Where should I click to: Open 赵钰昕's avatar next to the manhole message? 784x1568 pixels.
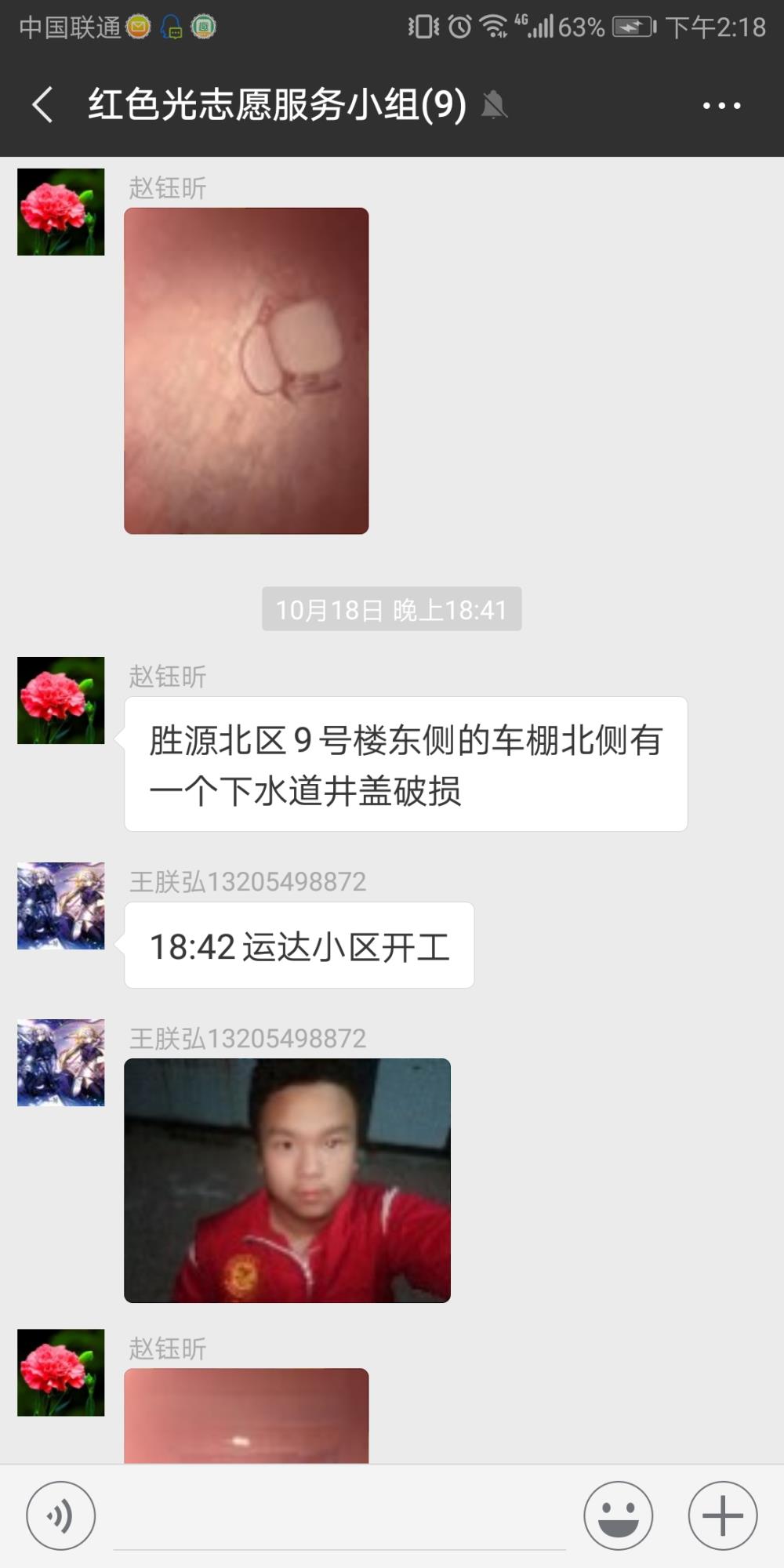(61, 700)
